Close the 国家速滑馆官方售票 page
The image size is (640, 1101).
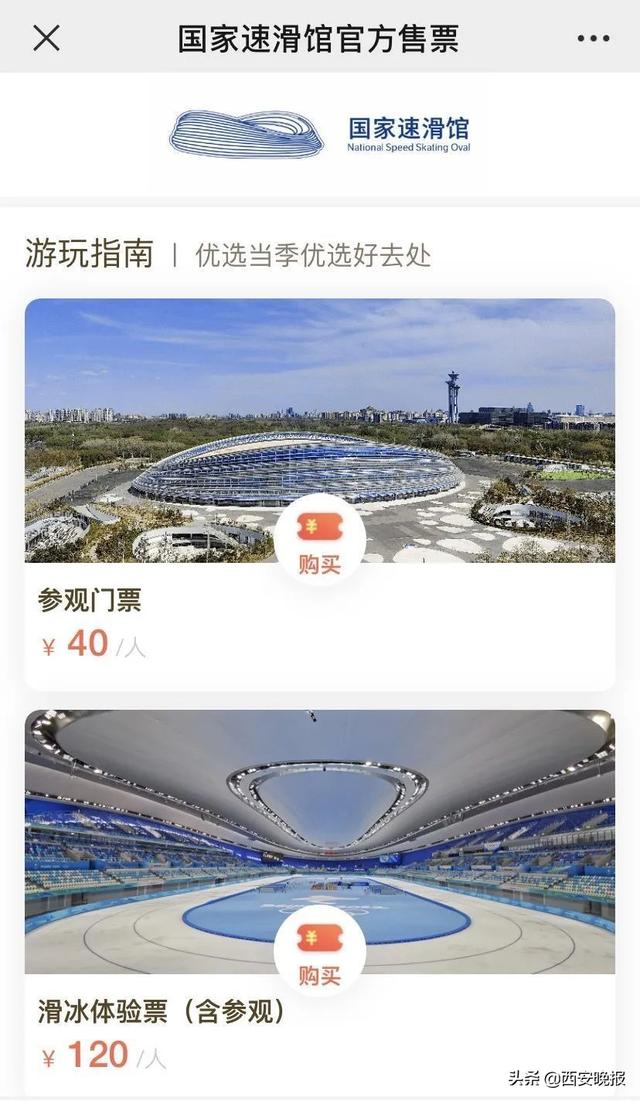point(46,38)
